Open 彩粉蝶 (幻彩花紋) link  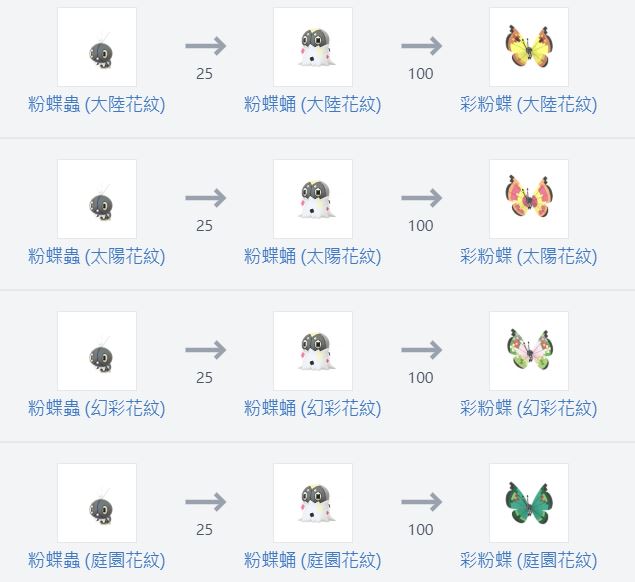528,408
